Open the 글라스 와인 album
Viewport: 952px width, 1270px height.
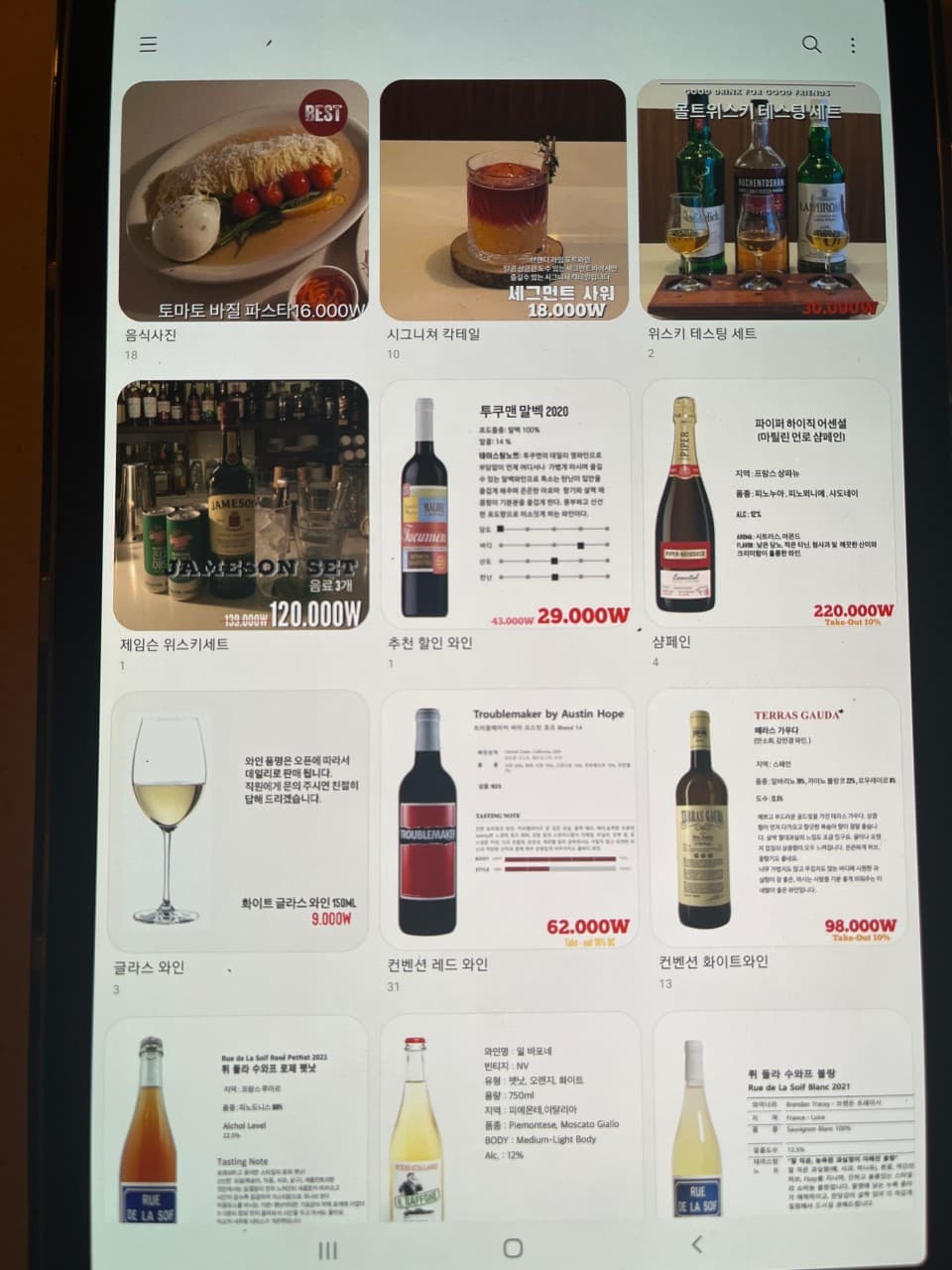click(x=238, y=822)
